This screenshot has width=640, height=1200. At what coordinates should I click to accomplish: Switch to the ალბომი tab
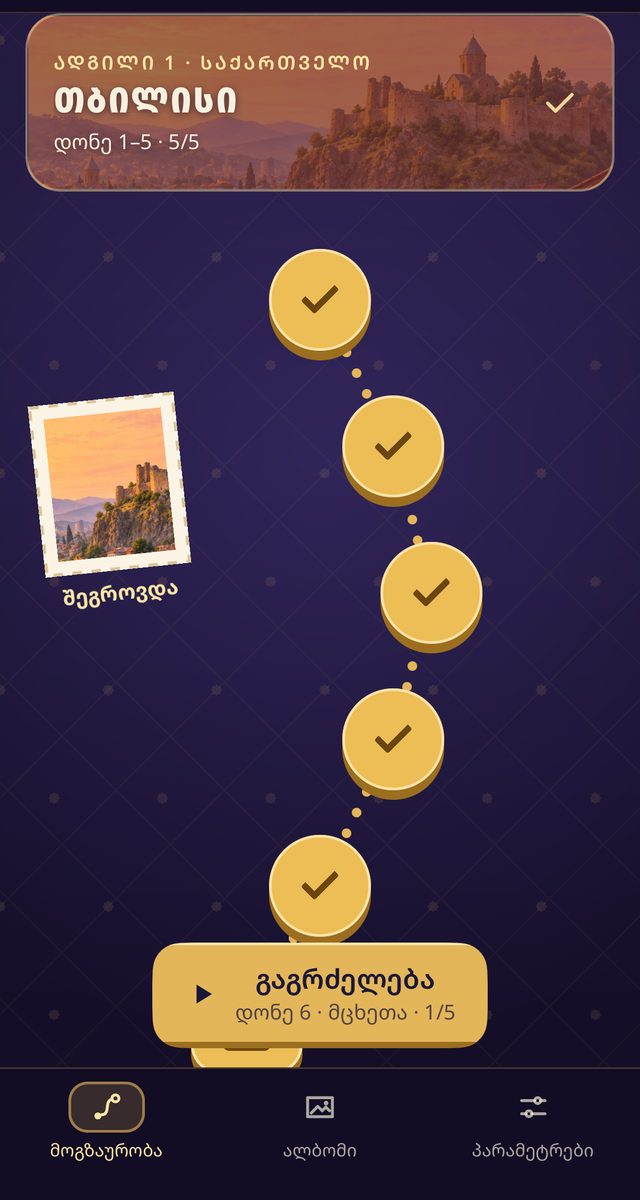pyautogui.click(x=320, y=1125)
